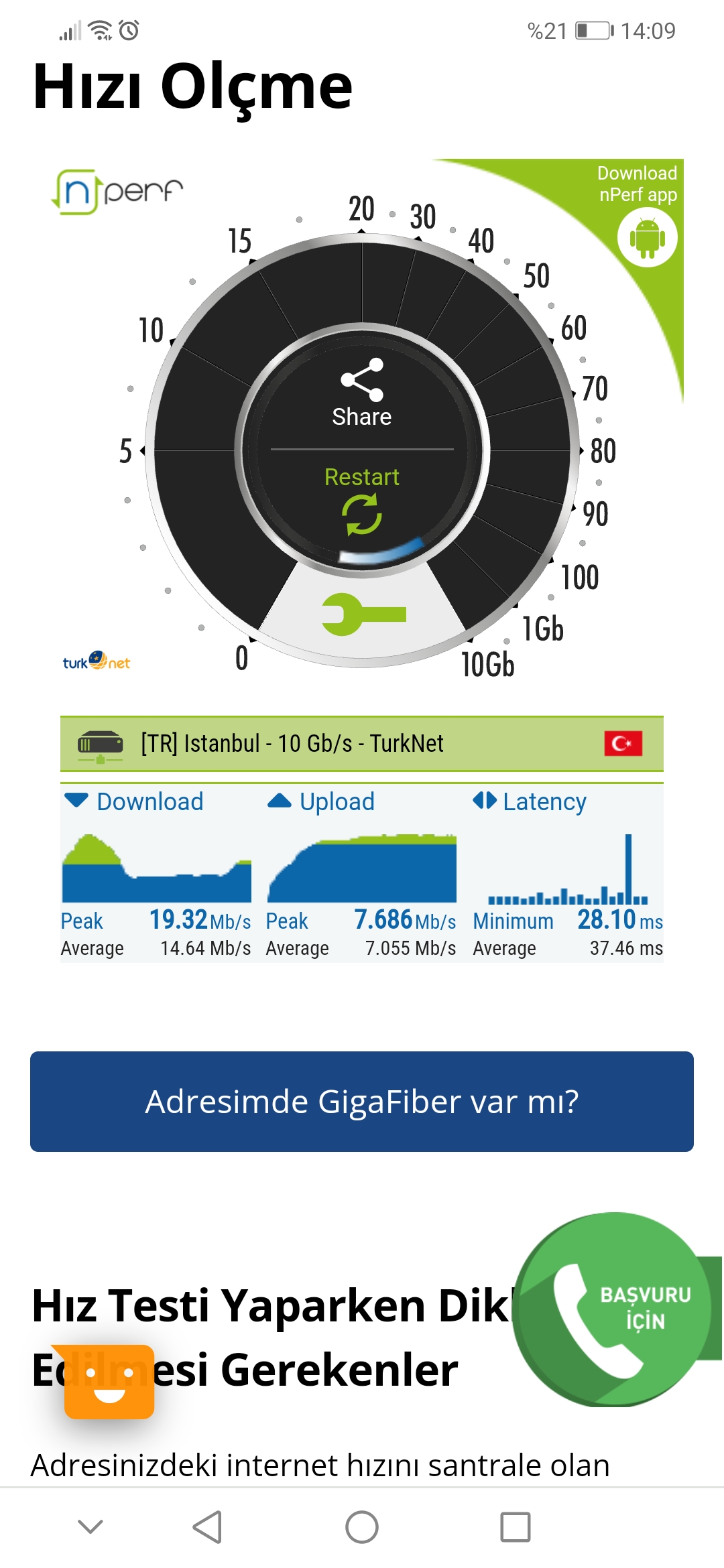The width and height of the screenshot is (724, 1568).
Task: Check GigaFiber availability at my address
Action: (362, 1102)
